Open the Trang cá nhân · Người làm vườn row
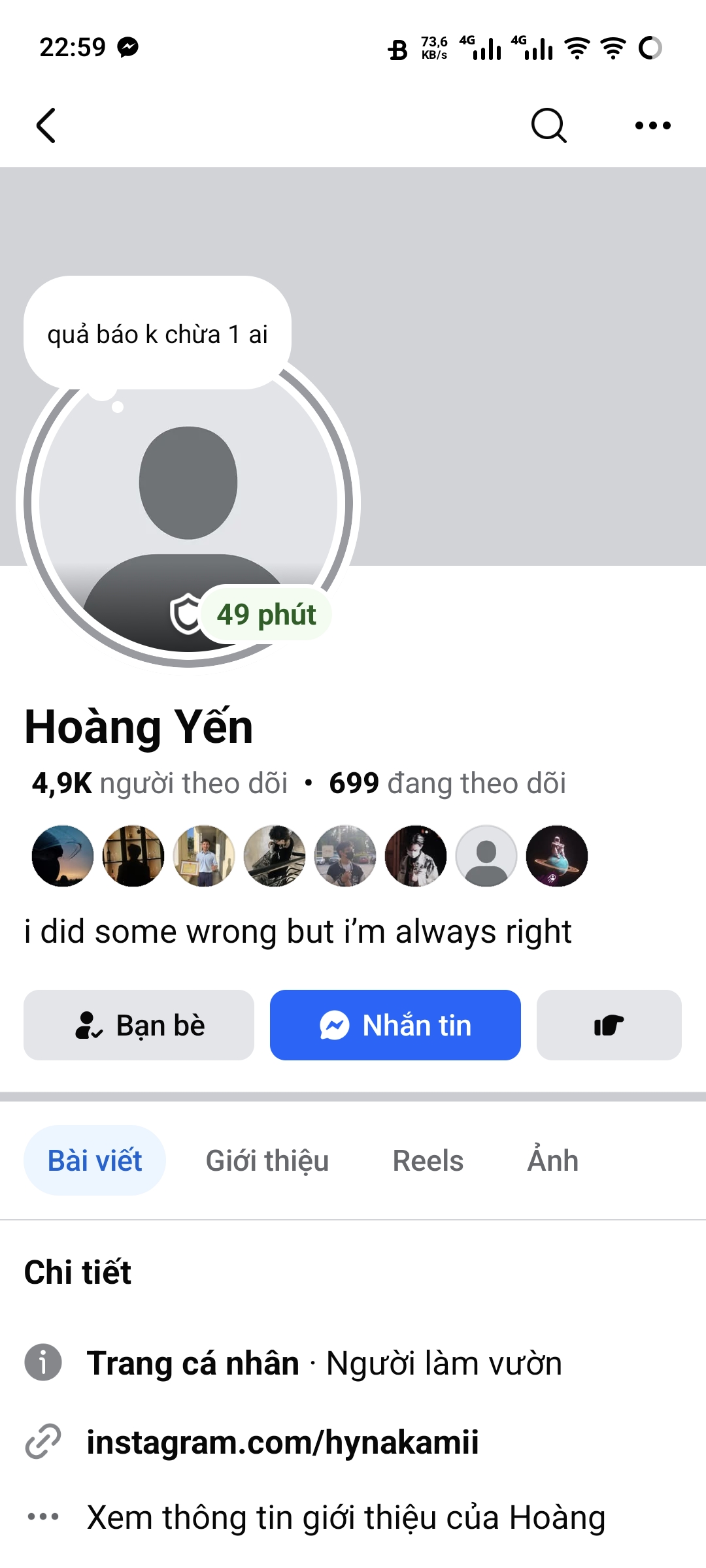 (x=324, y=1364)
